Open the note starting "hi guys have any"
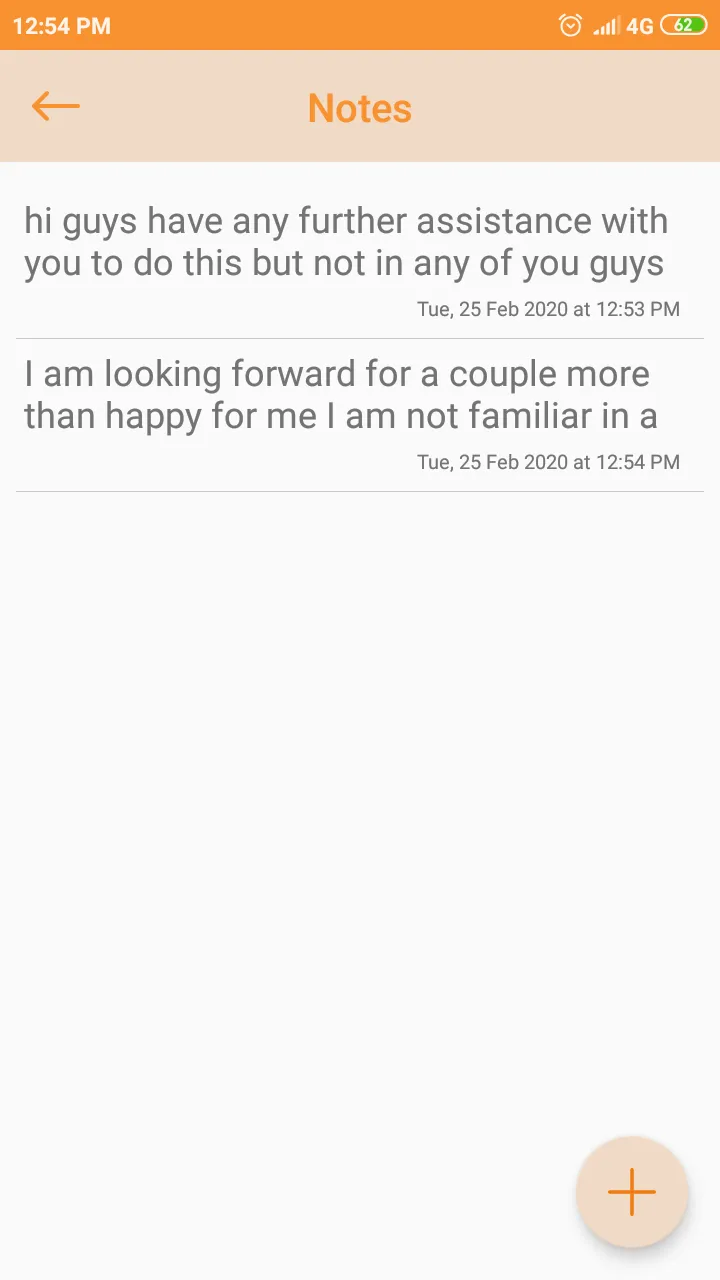Screen dimensions: 720x1280 [360, 260]
